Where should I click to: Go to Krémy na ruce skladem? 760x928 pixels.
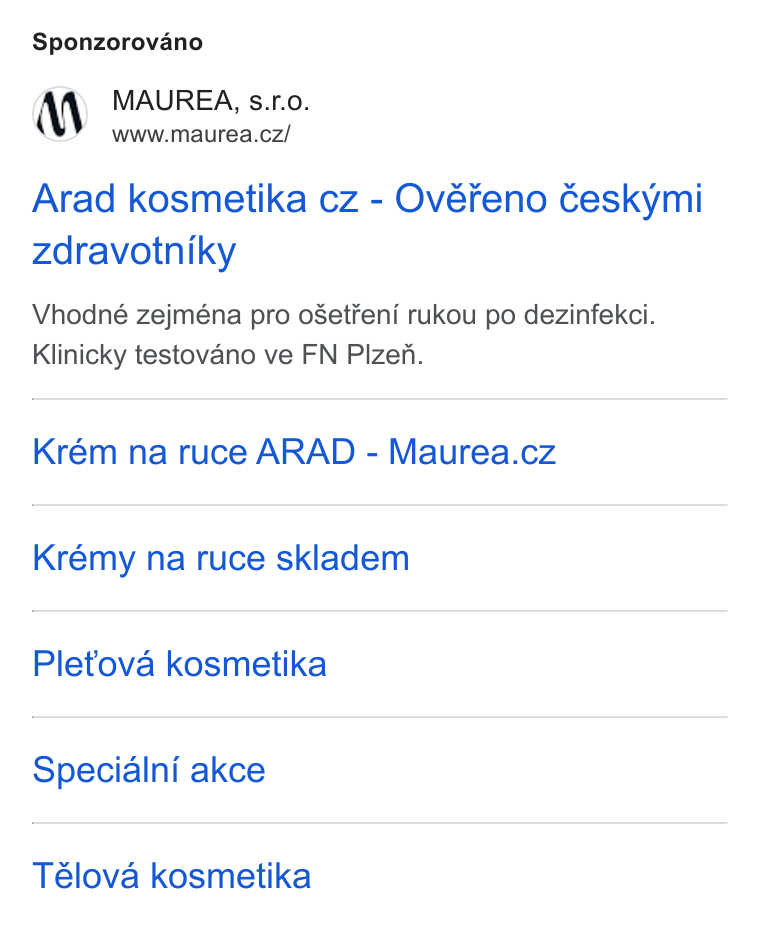tap(221, 558)
